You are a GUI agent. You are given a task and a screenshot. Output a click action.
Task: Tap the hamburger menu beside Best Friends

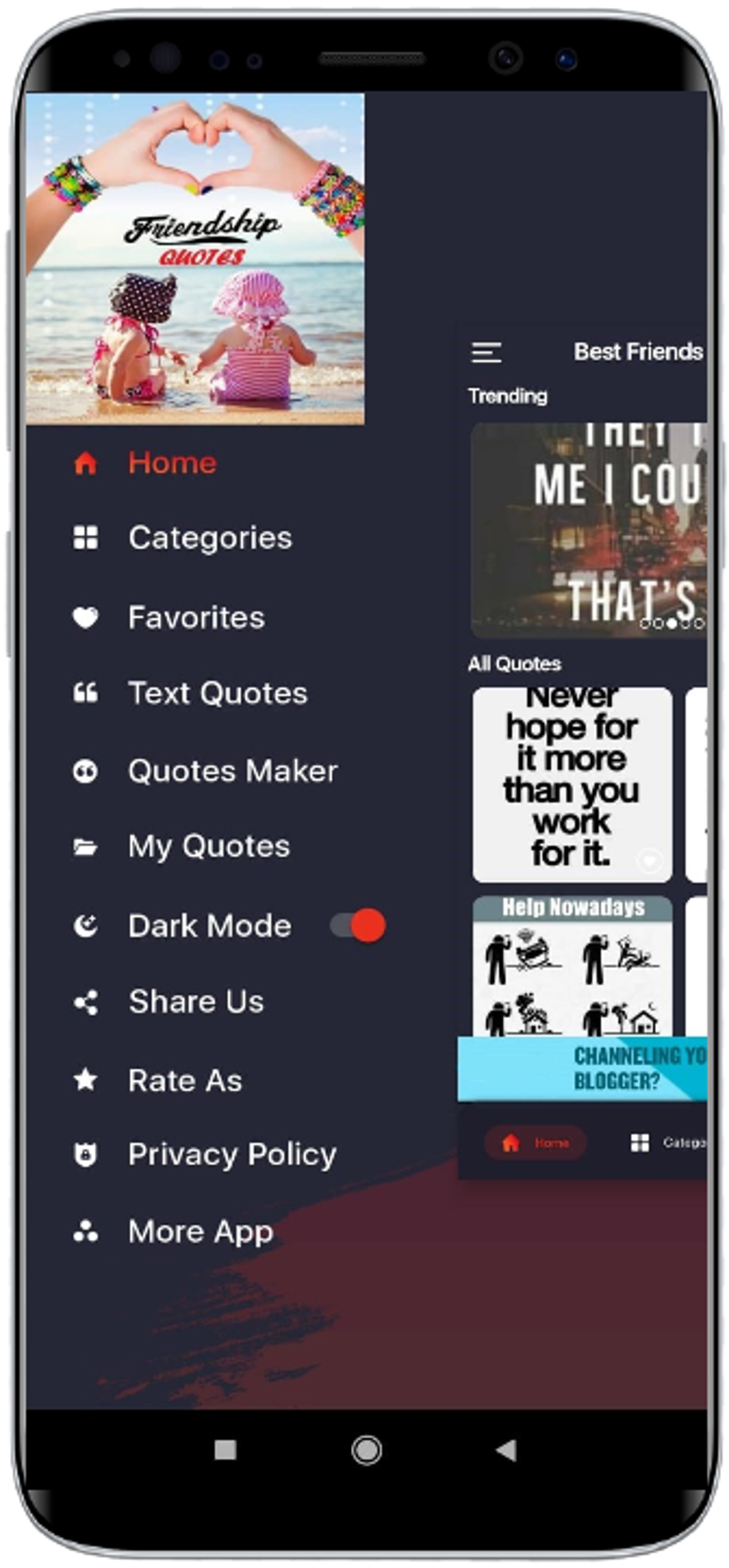pos(487,352)
